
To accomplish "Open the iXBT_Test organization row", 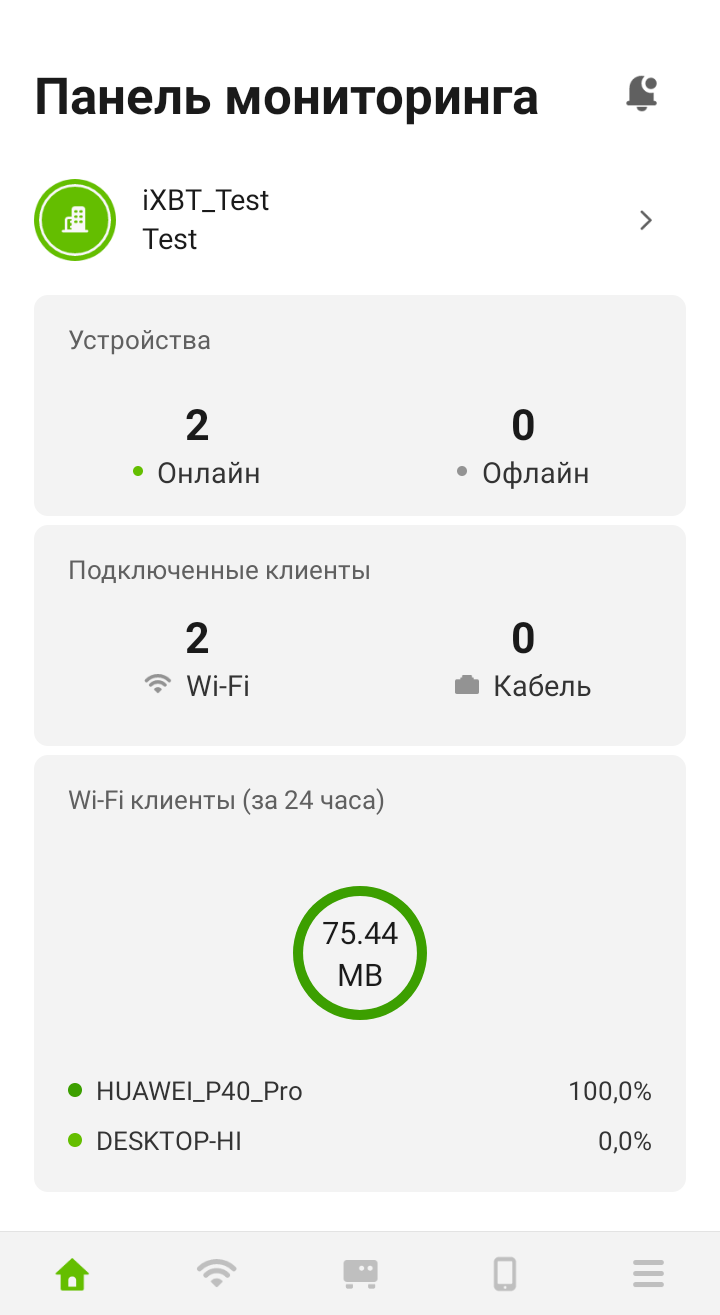I will (x=360, y=220).
